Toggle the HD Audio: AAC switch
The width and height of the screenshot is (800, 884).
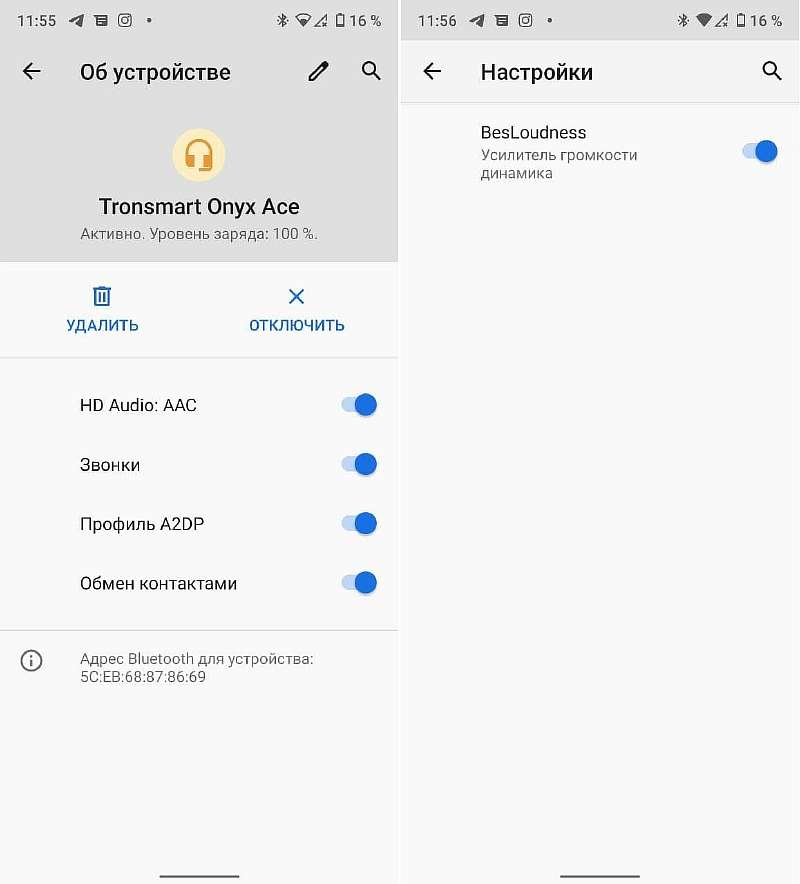[x=359, y=405]
